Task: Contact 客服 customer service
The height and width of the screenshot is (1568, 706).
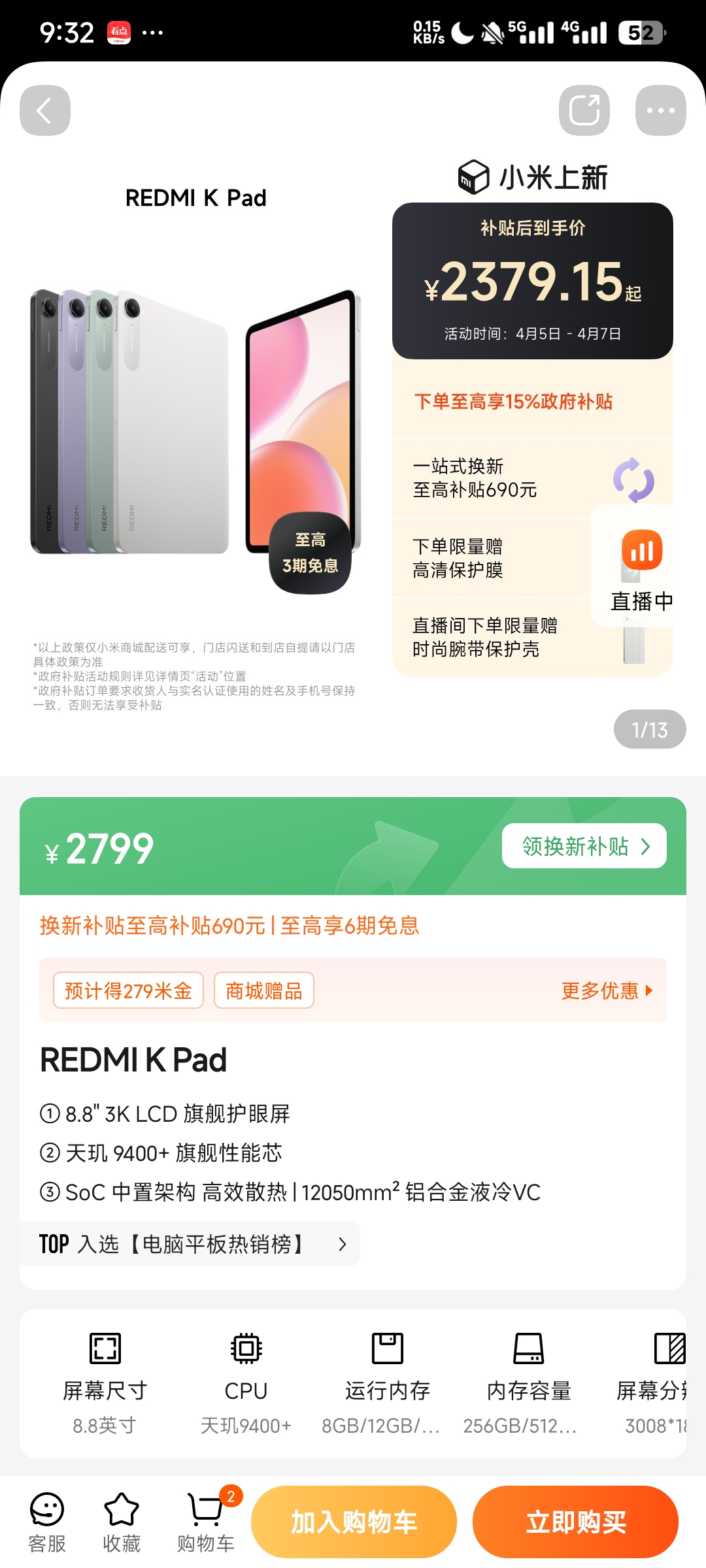Action: click(x=47, y=1522)
